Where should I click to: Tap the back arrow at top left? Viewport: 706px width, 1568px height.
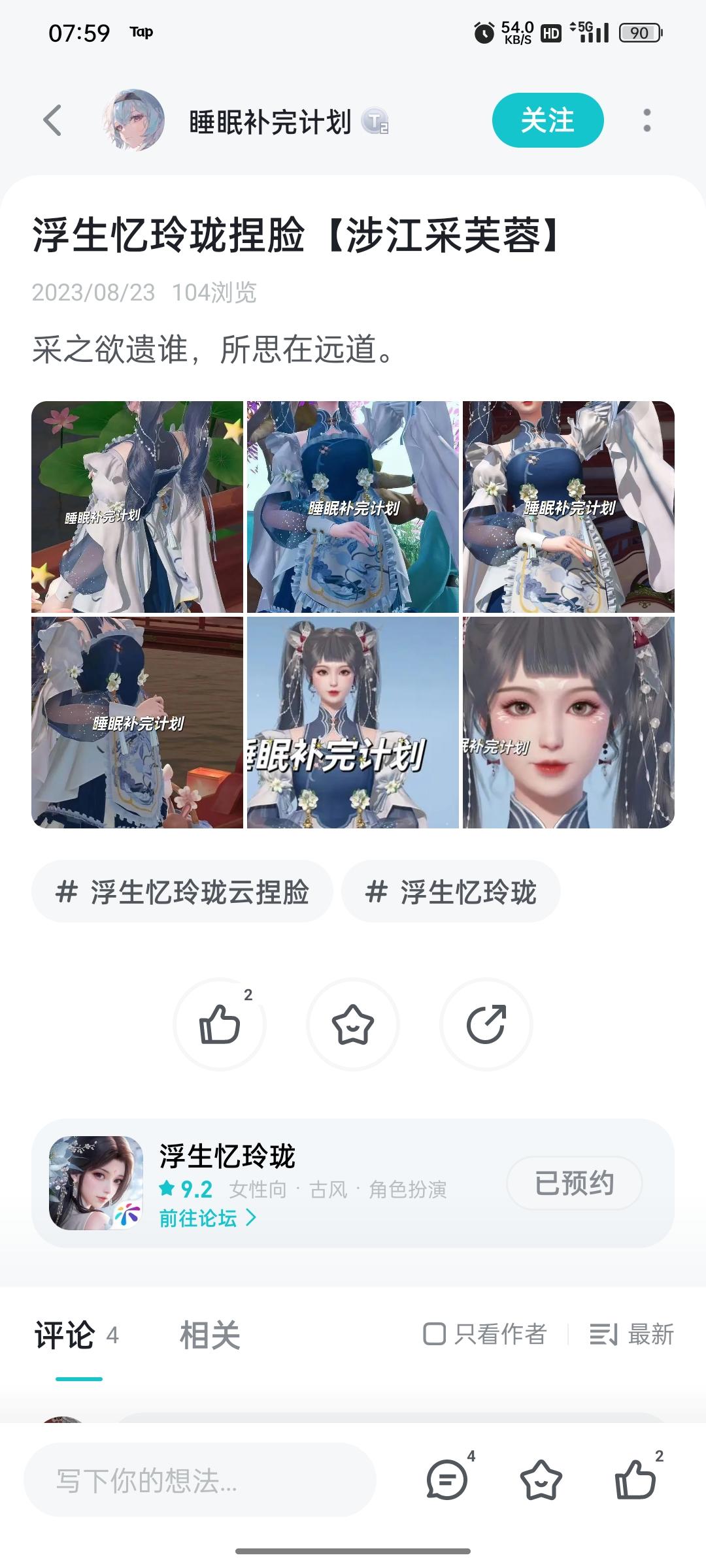coord(51,120)
